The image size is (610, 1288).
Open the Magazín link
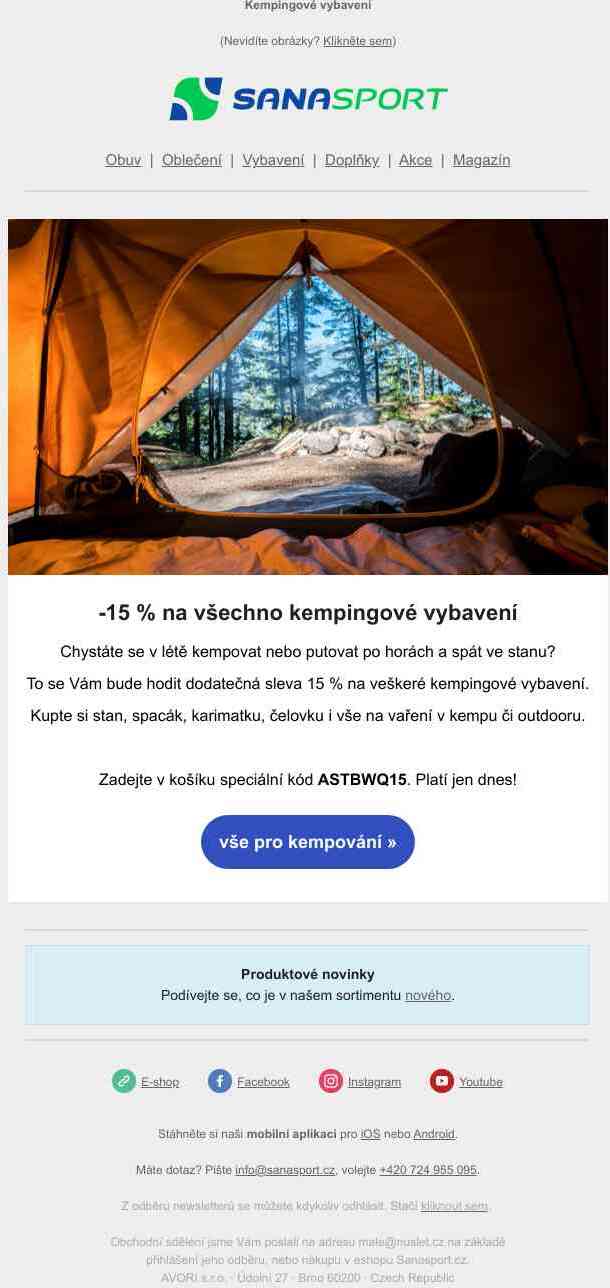click(481, 160)
